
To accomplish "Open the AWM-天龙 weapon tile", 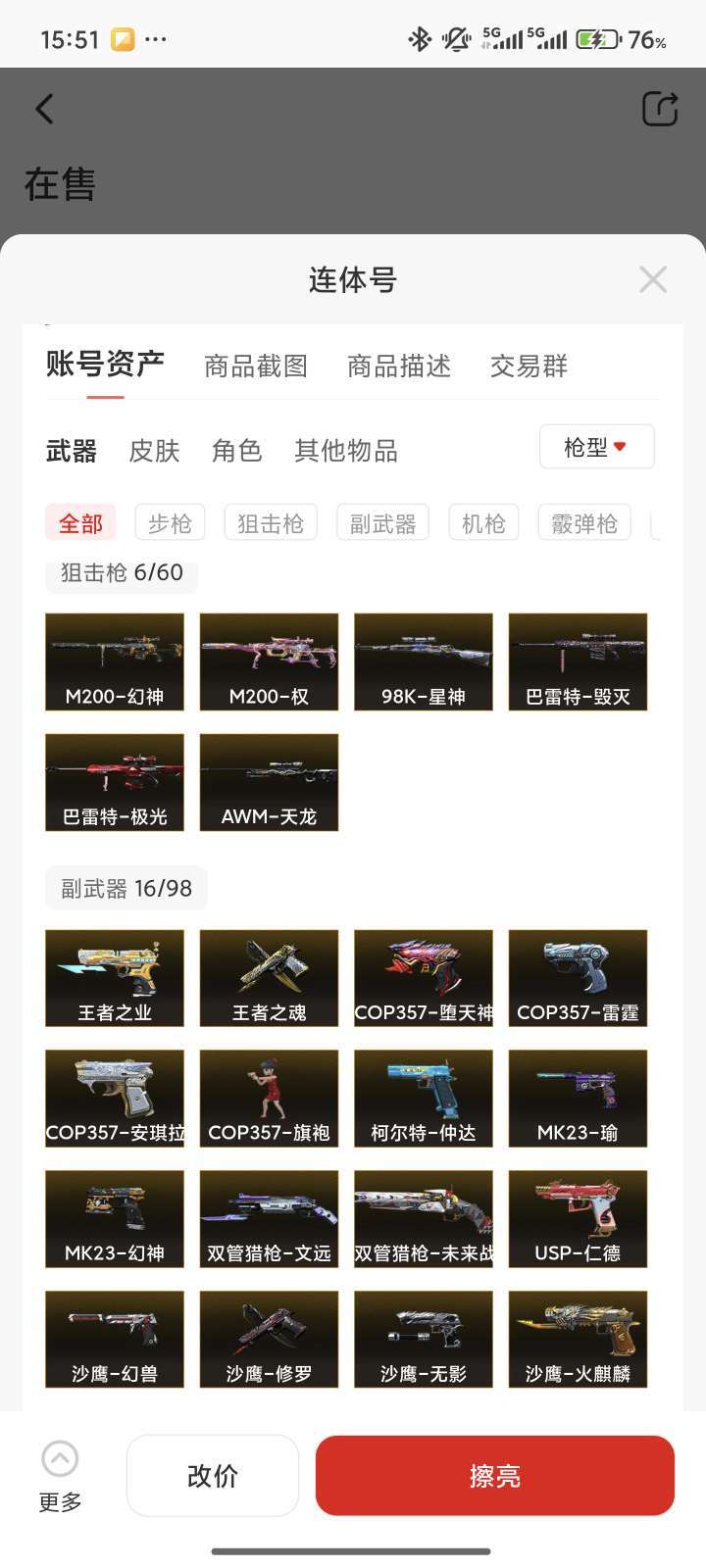I will pyautogui.click(x=269, y=782).
